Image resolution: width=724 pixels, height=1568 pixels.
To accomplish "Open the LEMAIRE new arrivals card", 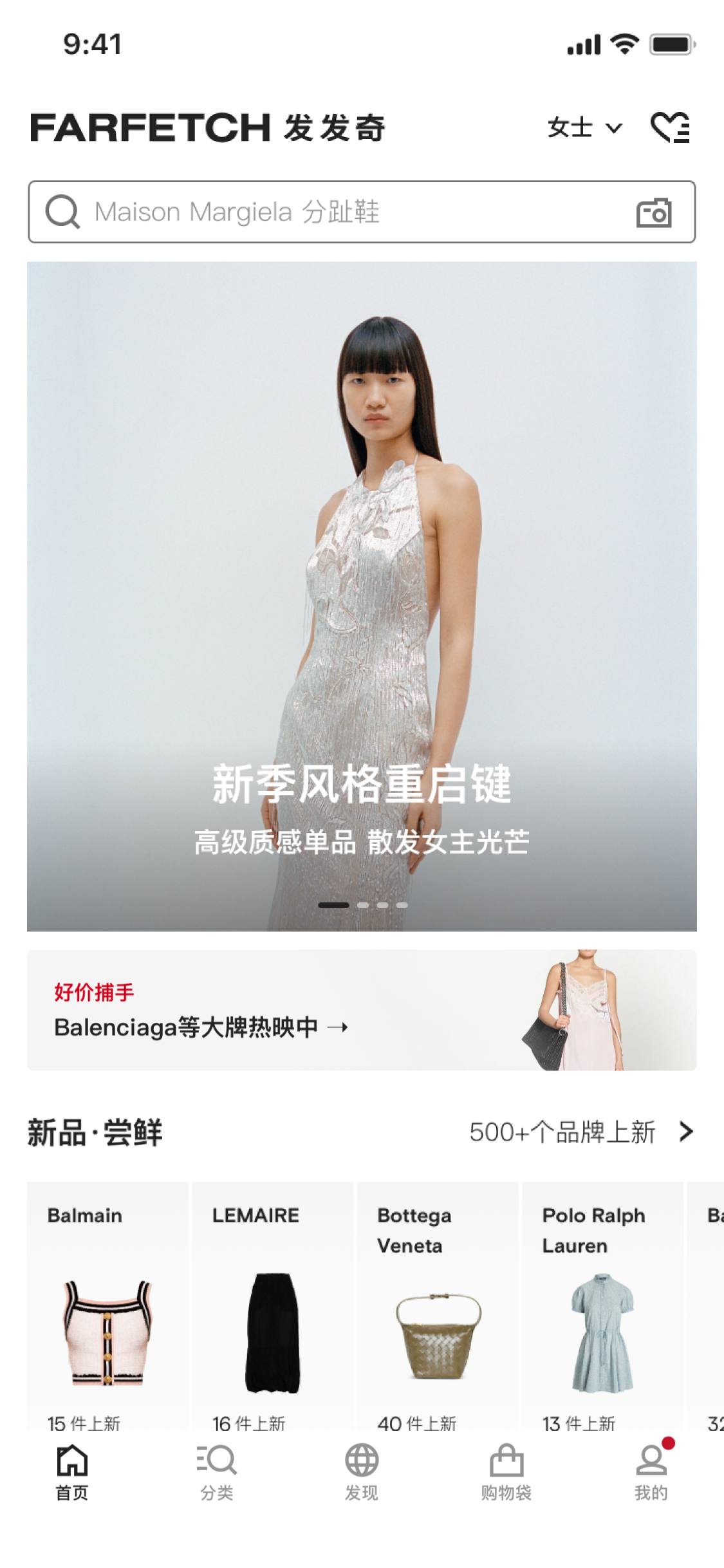I will pos(273,1307).
